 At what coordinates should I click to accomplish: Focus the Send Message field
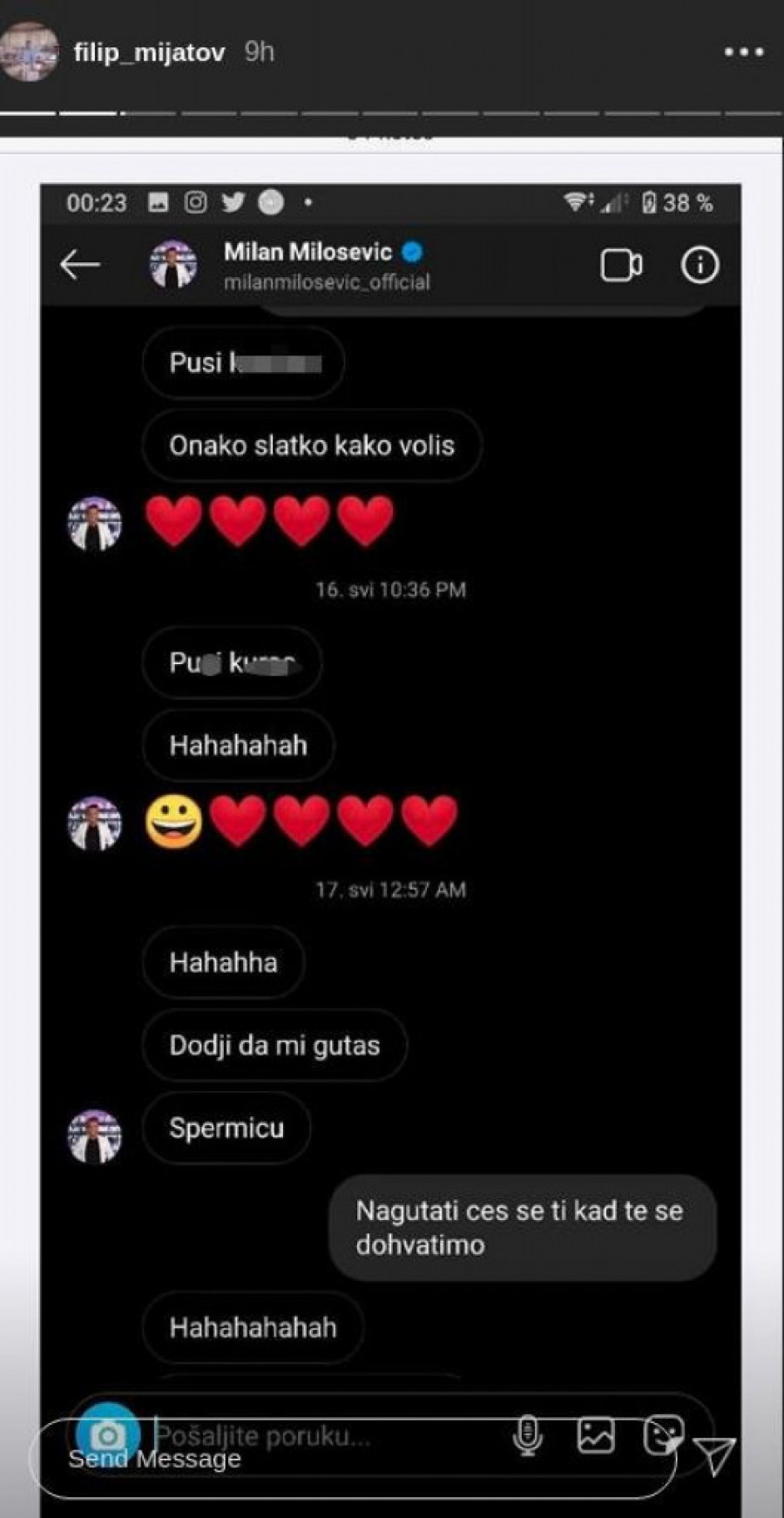point(348,1458)
